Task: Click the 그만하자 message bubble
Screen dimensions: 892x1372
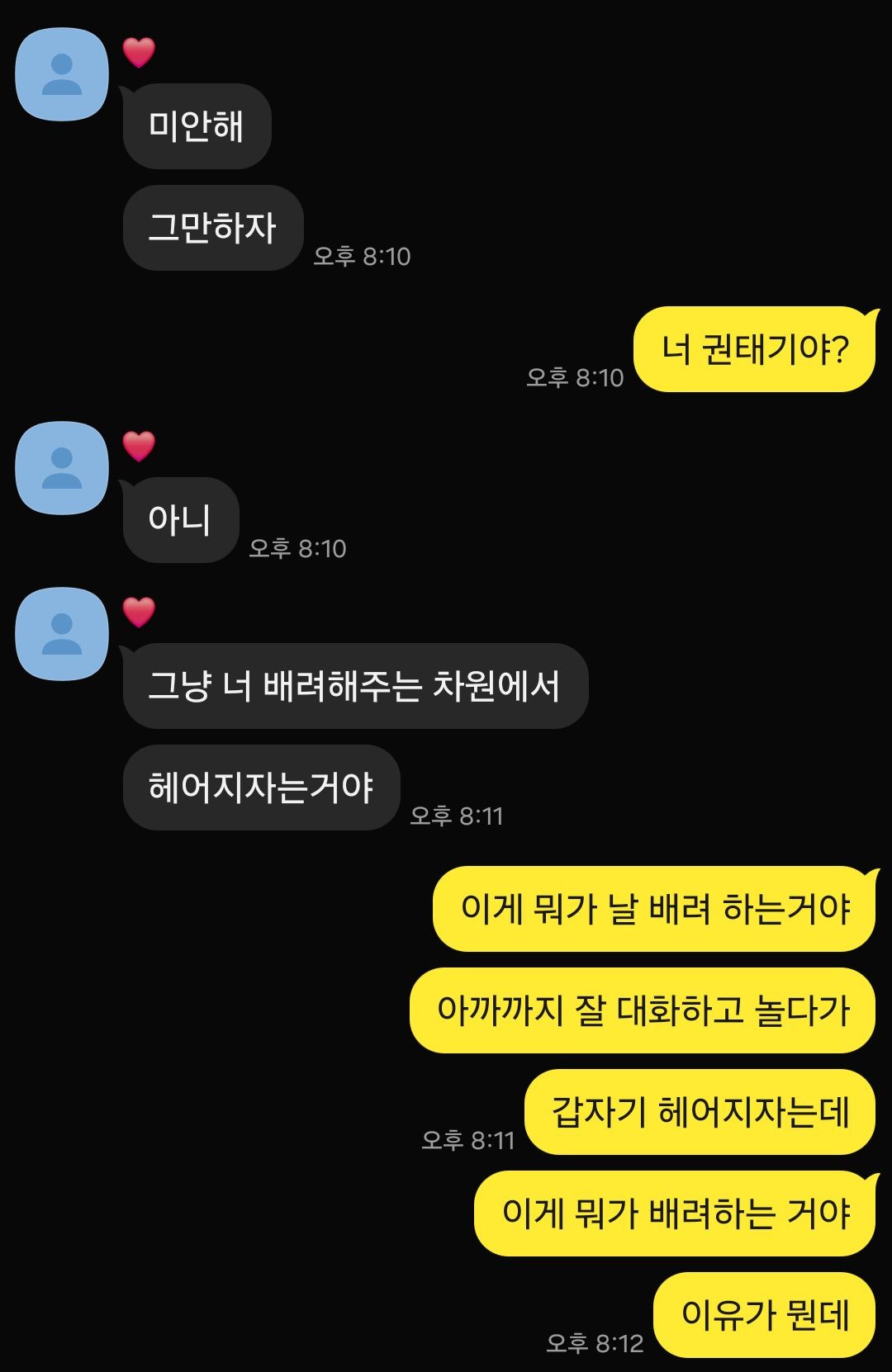Action: 211,227
